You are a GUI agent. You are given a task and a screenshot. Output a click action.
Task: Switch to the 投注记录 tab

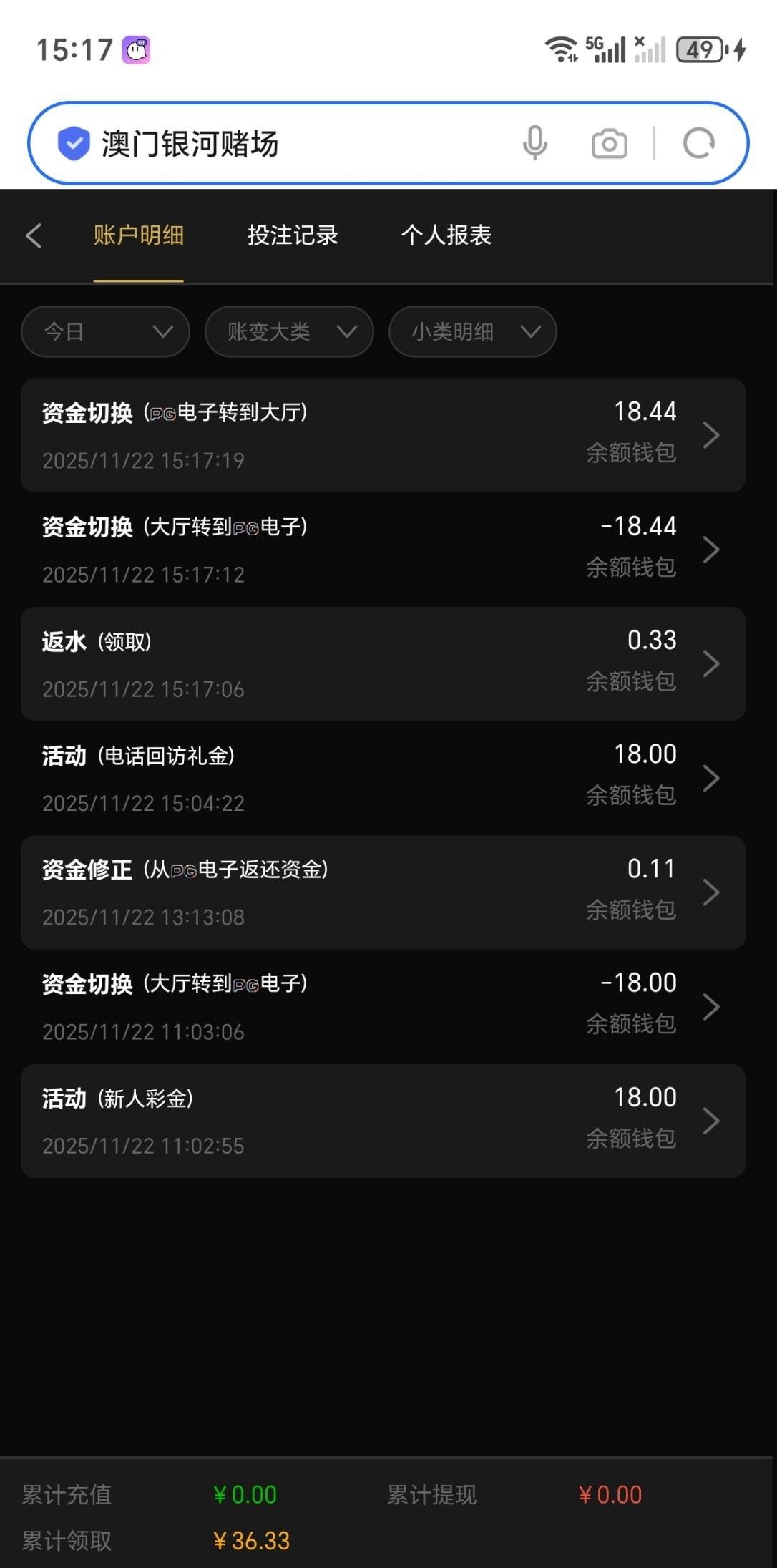point(293,235)
